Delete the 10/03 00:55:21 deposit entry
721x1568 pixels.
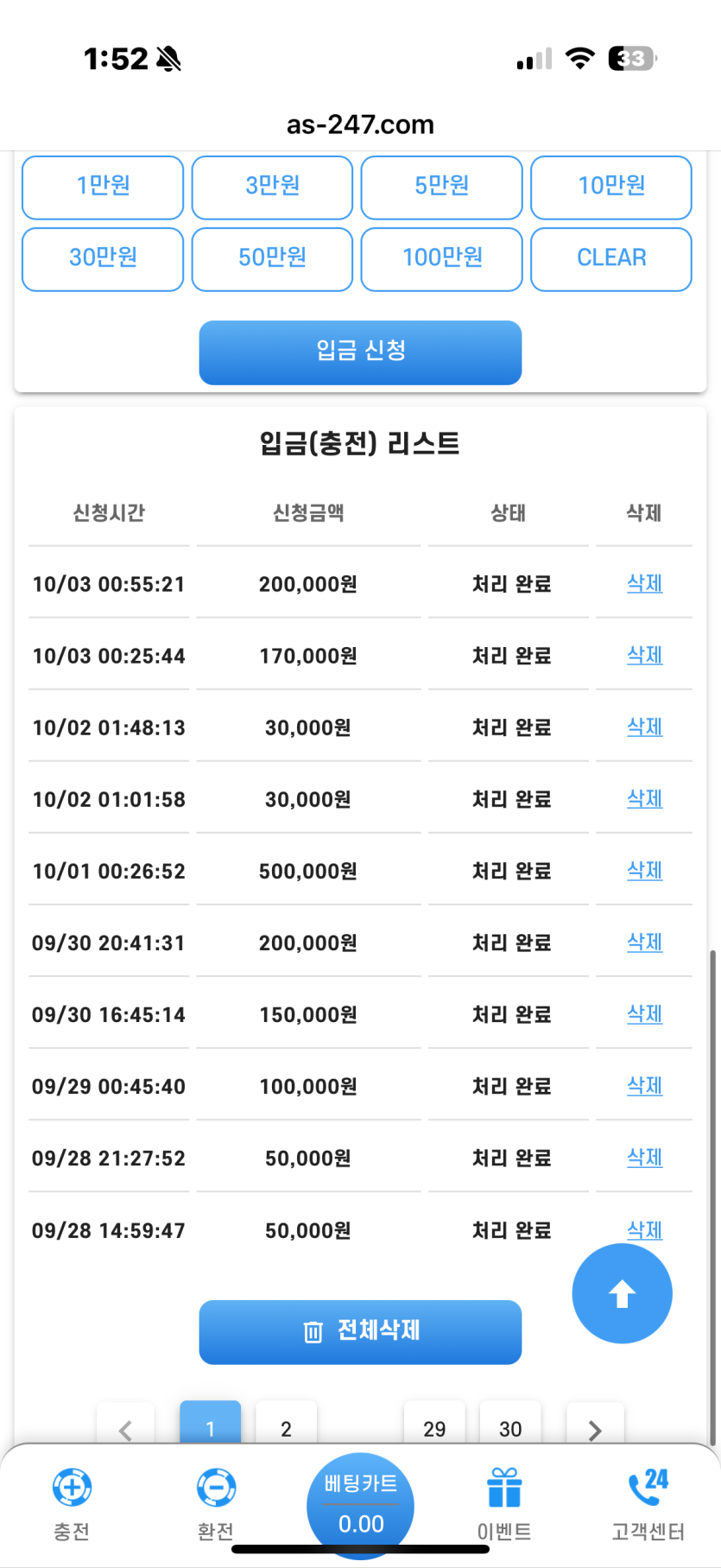pyautogui.click(x=644, y=583)
